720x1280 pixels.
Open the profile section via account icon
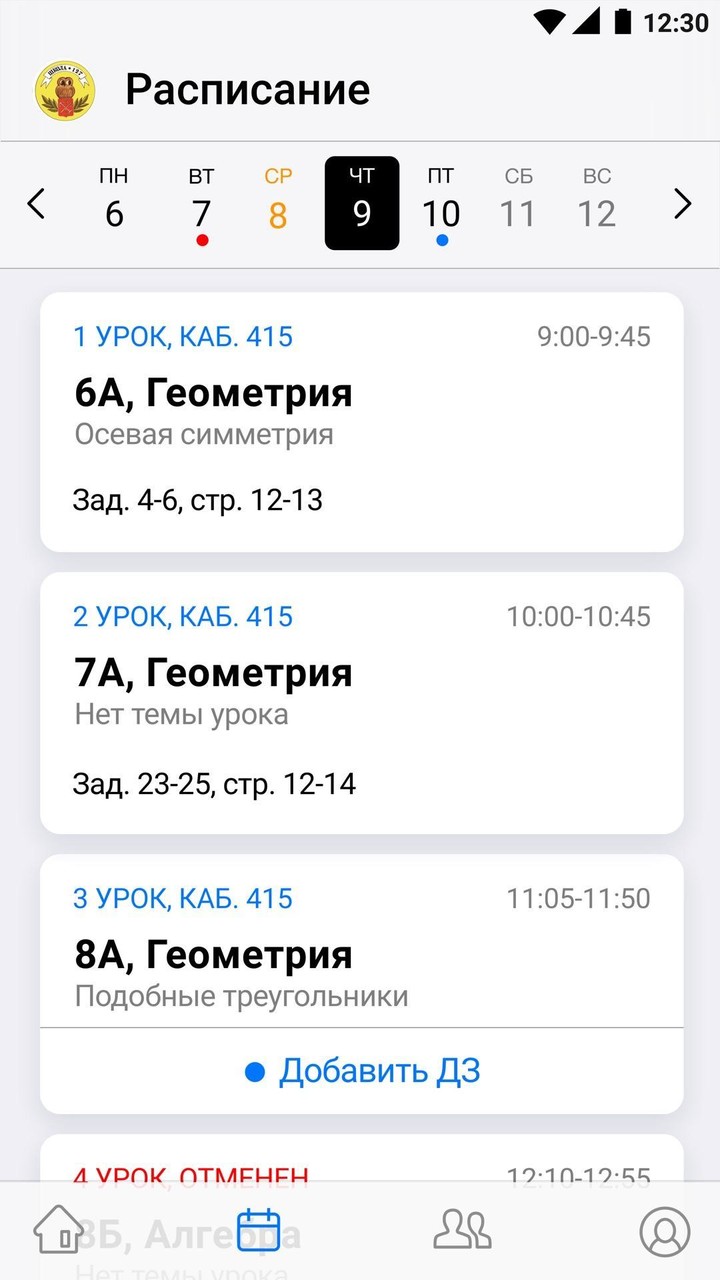tap(663, 1230)
